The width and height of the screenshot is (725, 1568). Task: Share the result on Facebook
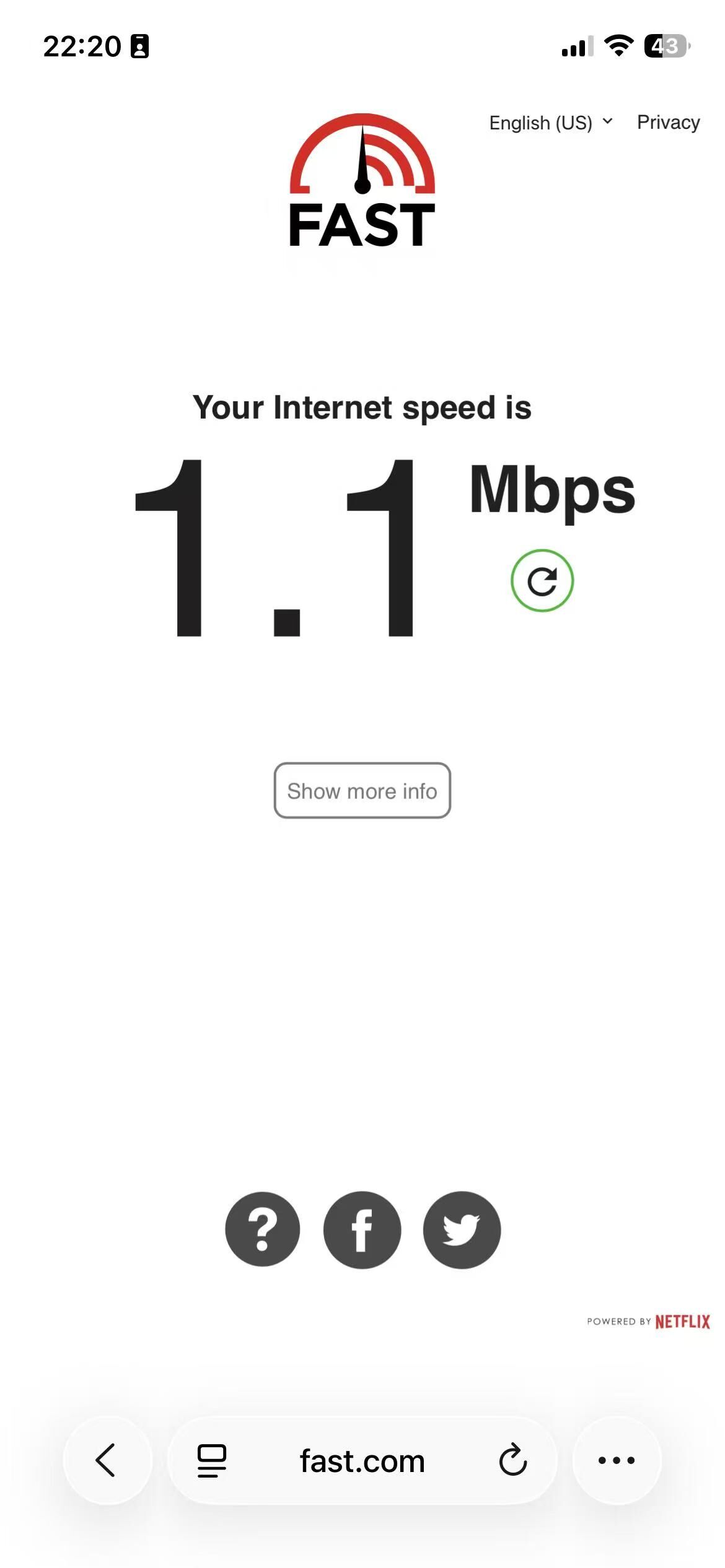[x=362, y=1229]
